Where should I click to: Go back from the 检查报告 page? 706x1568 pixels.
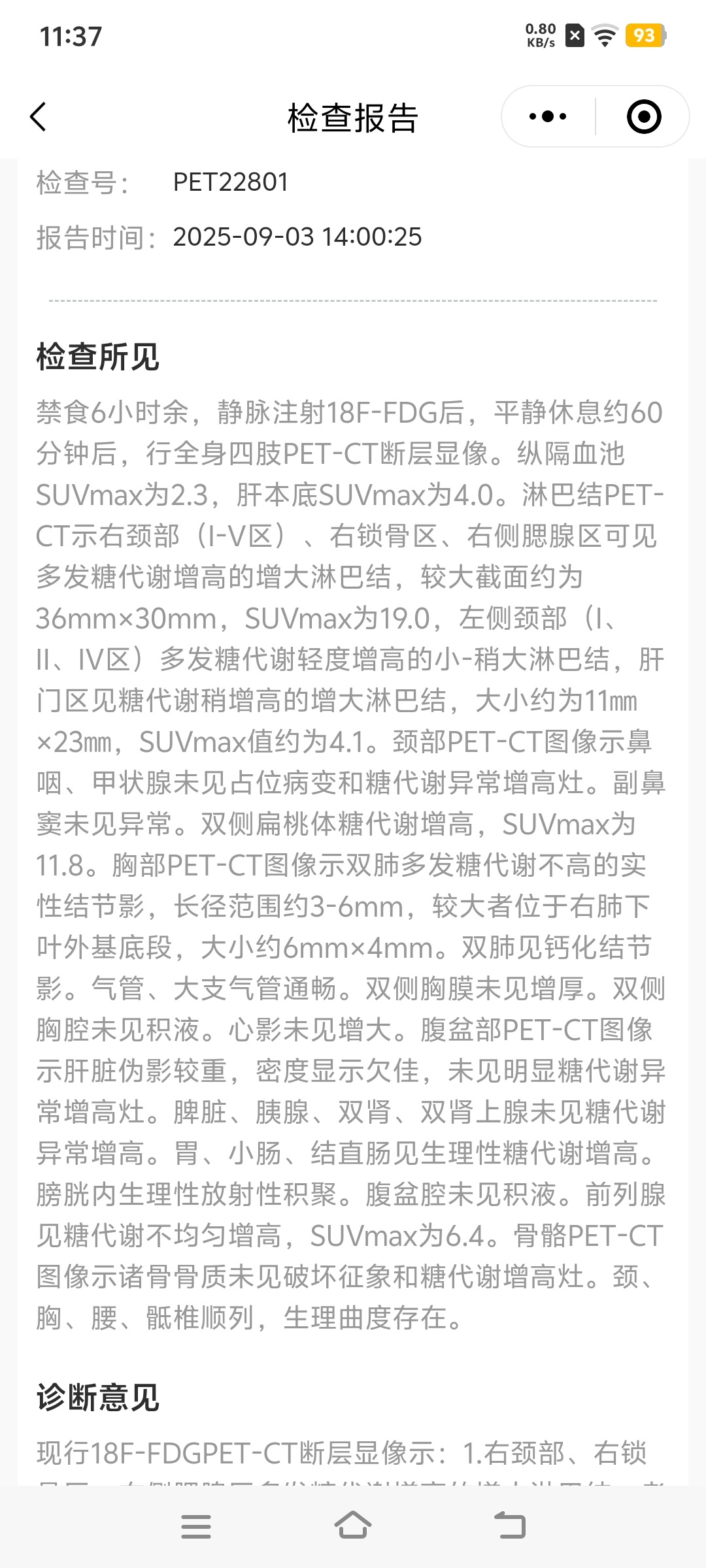[x=39, y=117]
